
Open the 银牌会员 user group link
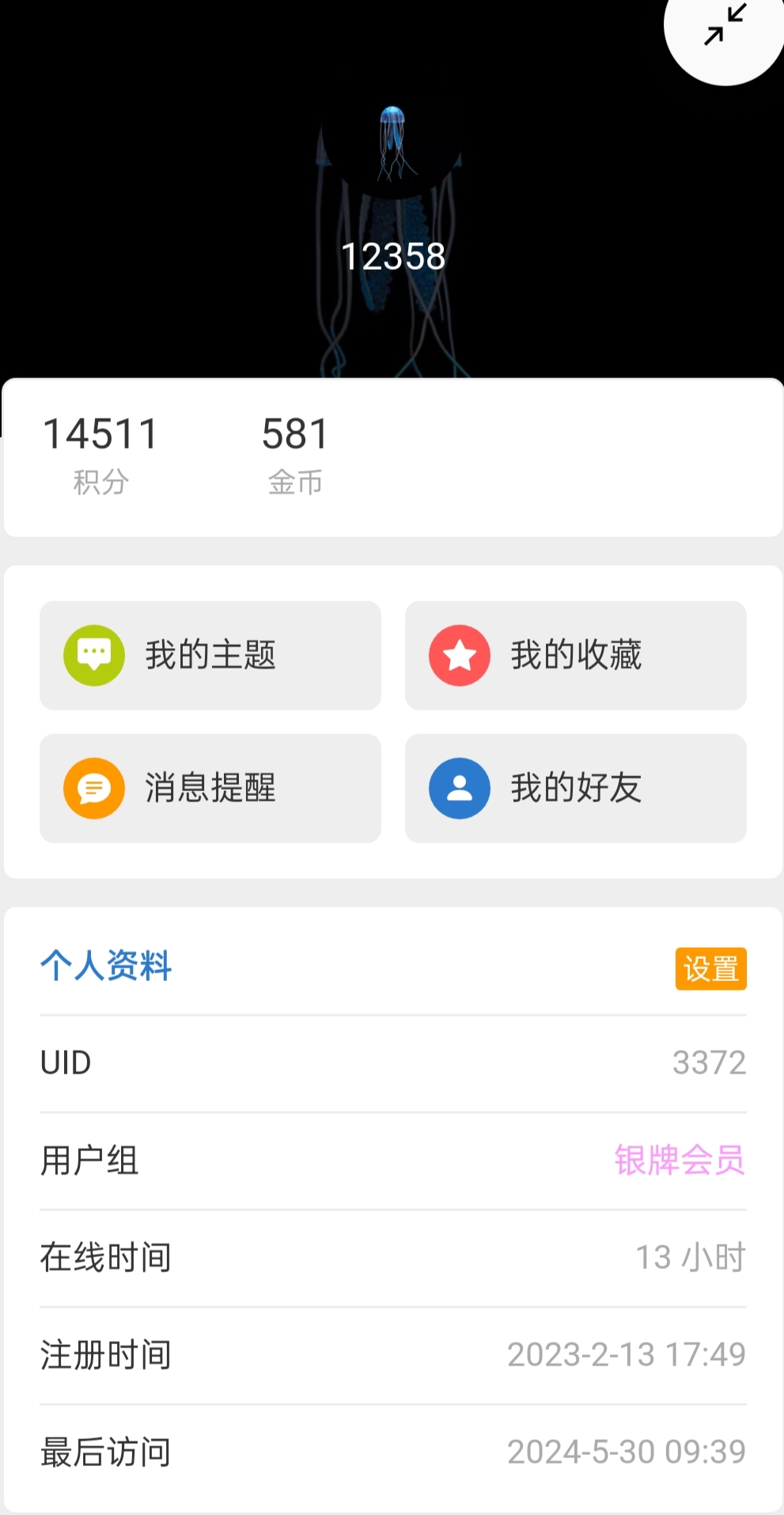679,1161
